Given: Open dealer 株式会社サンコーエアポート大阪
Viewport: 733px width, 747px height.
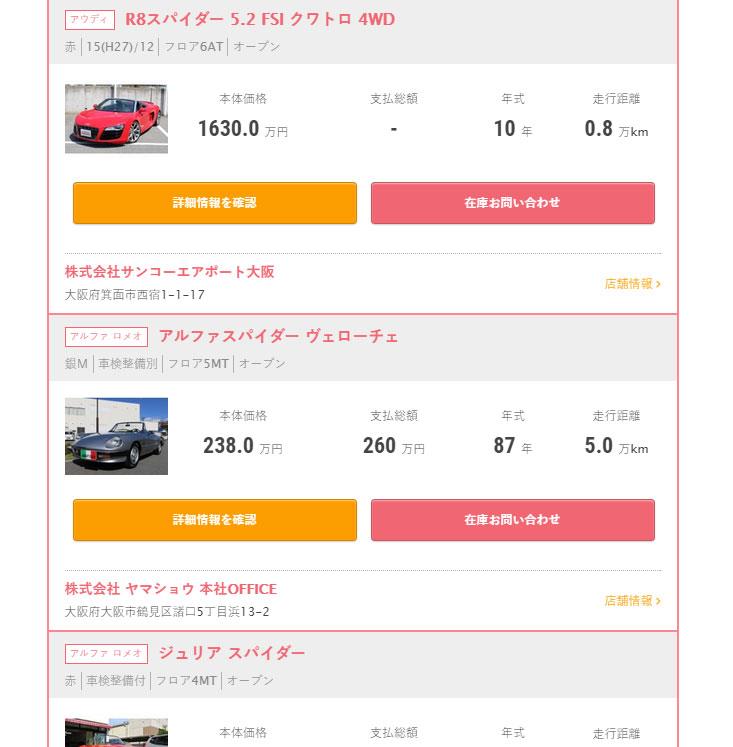Looking at the screenshot, I should click(x=169, y=272).
